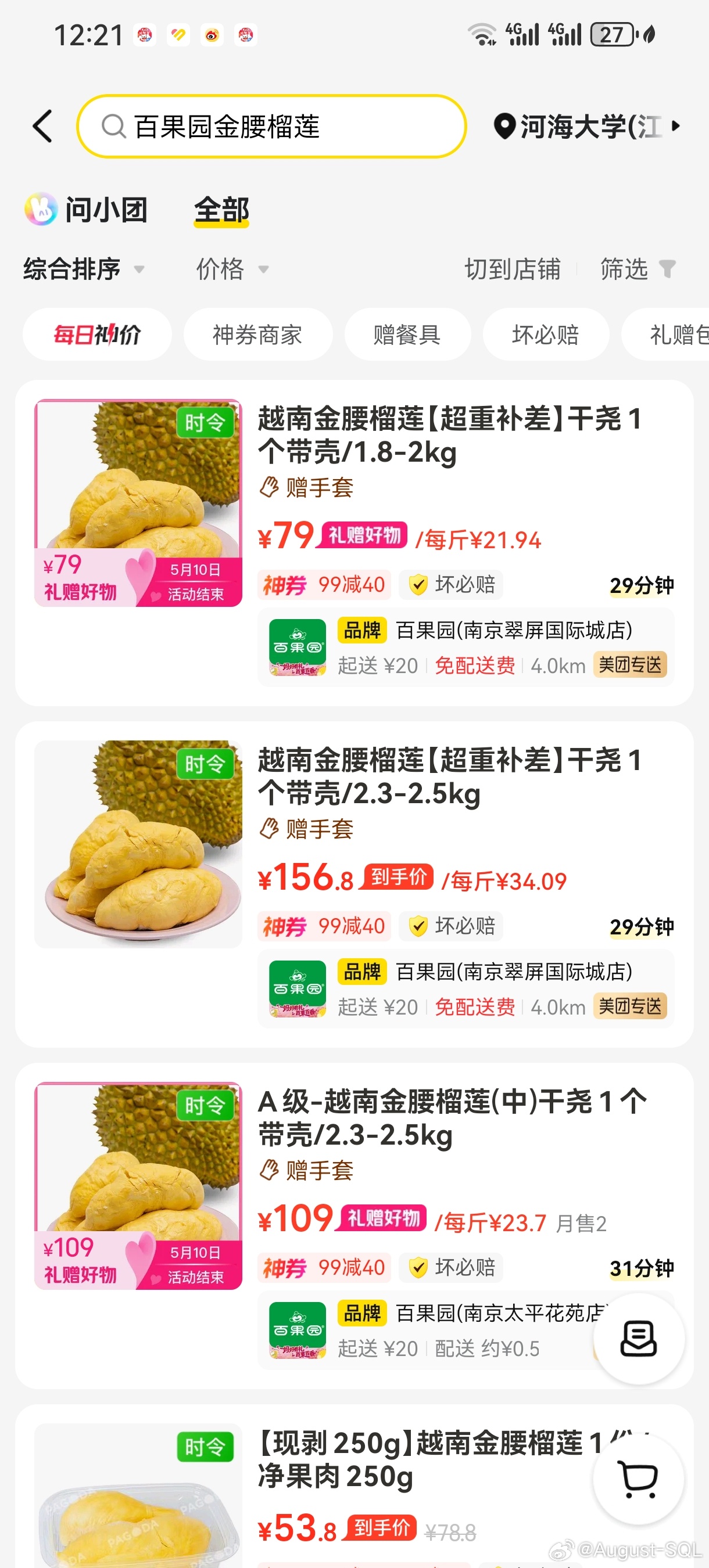The width and height of the screenshot is (709, 1568).
Task: Select the 全部 tab
Action: (x=222, y=210)
